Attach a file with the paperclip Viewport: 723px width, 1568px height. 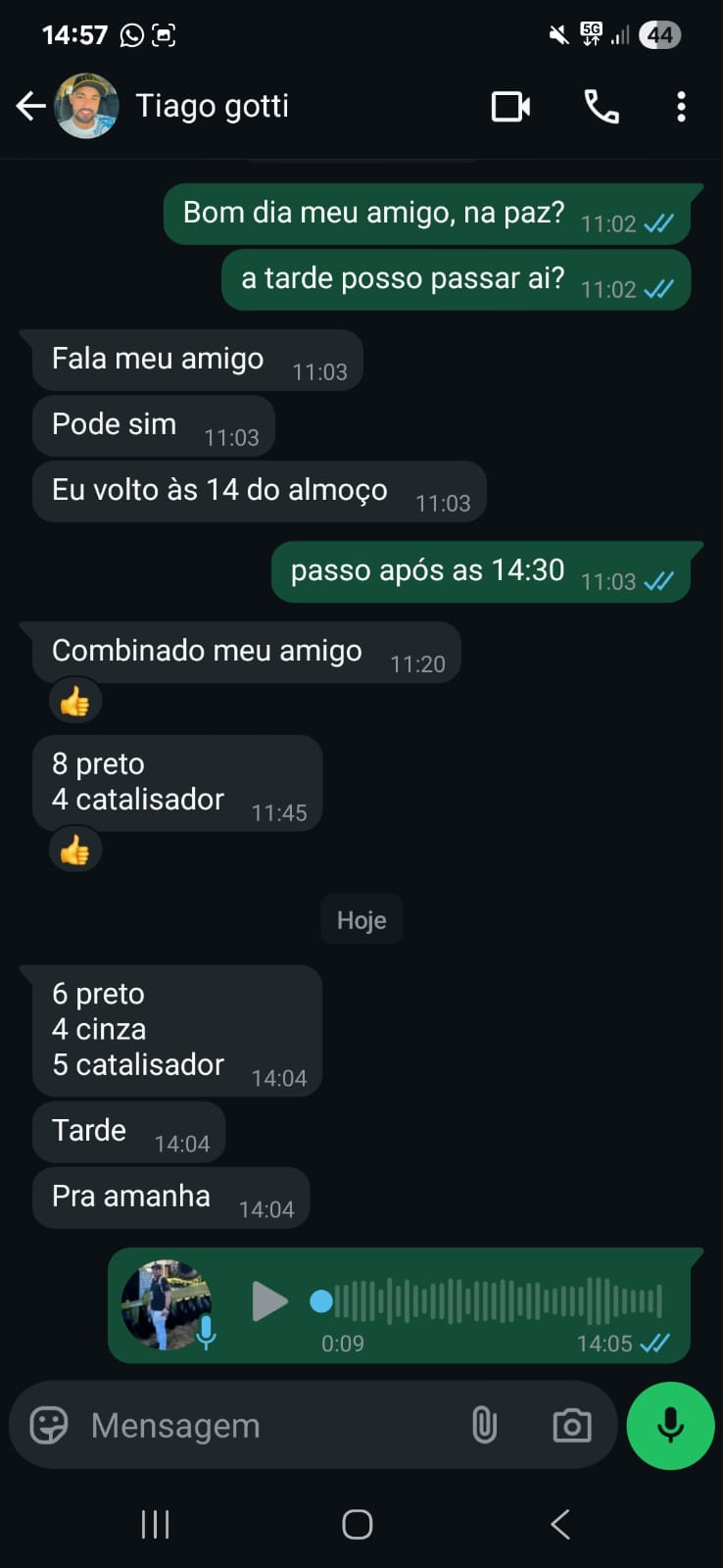[484, 1425]
